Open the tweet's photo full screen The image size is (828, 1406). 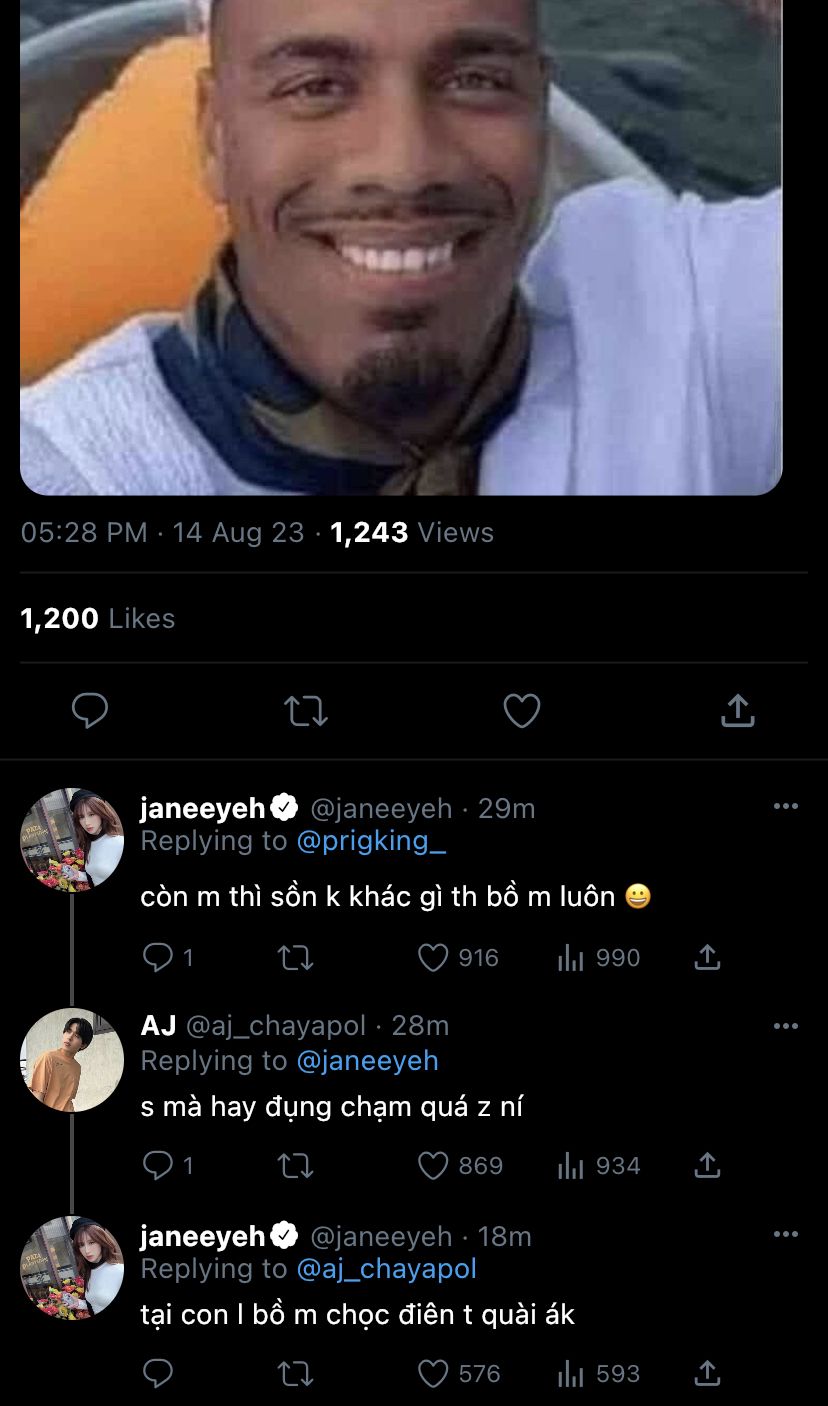(x=400, y=250)
